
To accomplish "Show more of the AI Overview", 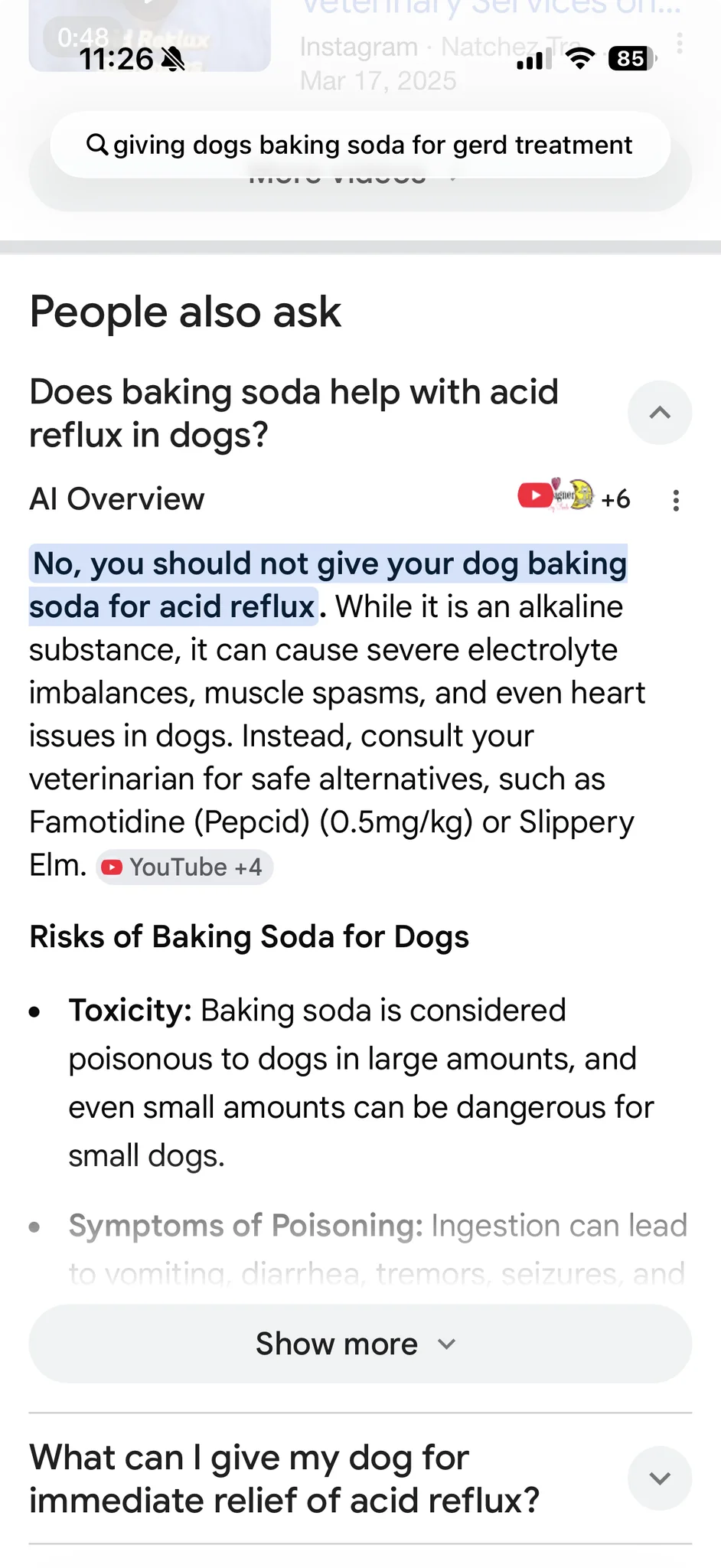I will tap(360, 1344).
